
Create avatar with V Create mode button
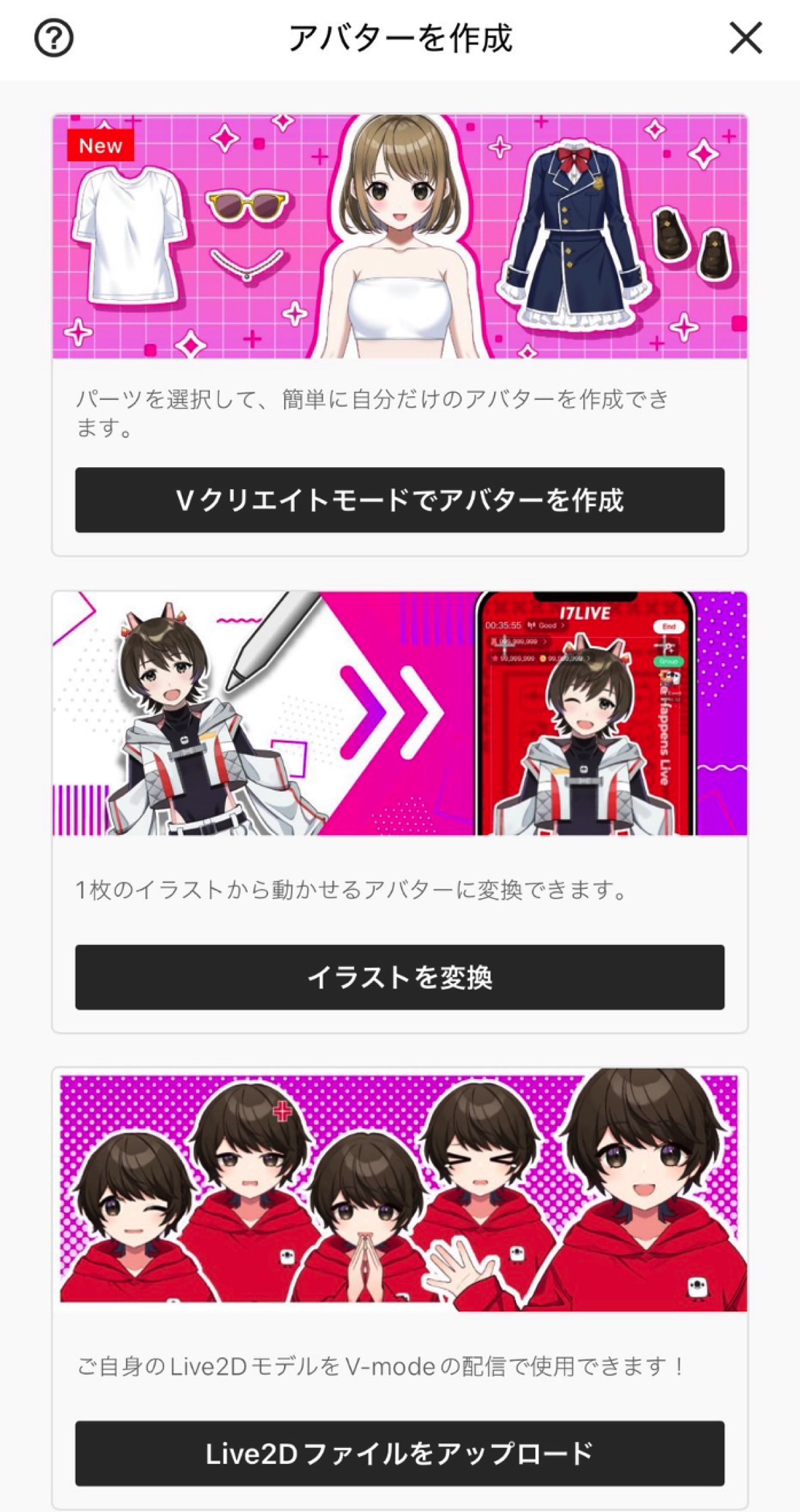point(399,500)
